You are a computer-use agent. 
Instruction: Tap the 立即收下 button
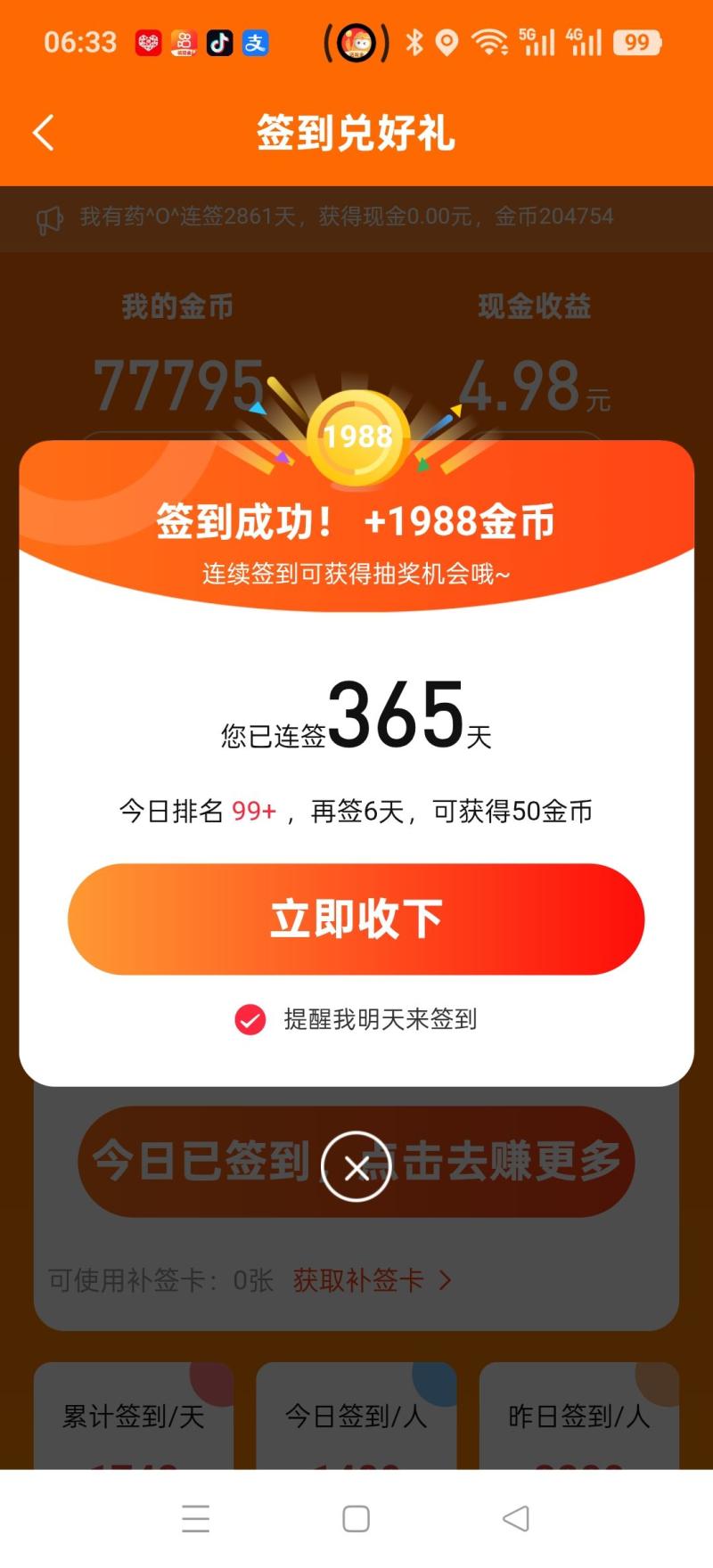pyautogui.click(x=356, y=919)
